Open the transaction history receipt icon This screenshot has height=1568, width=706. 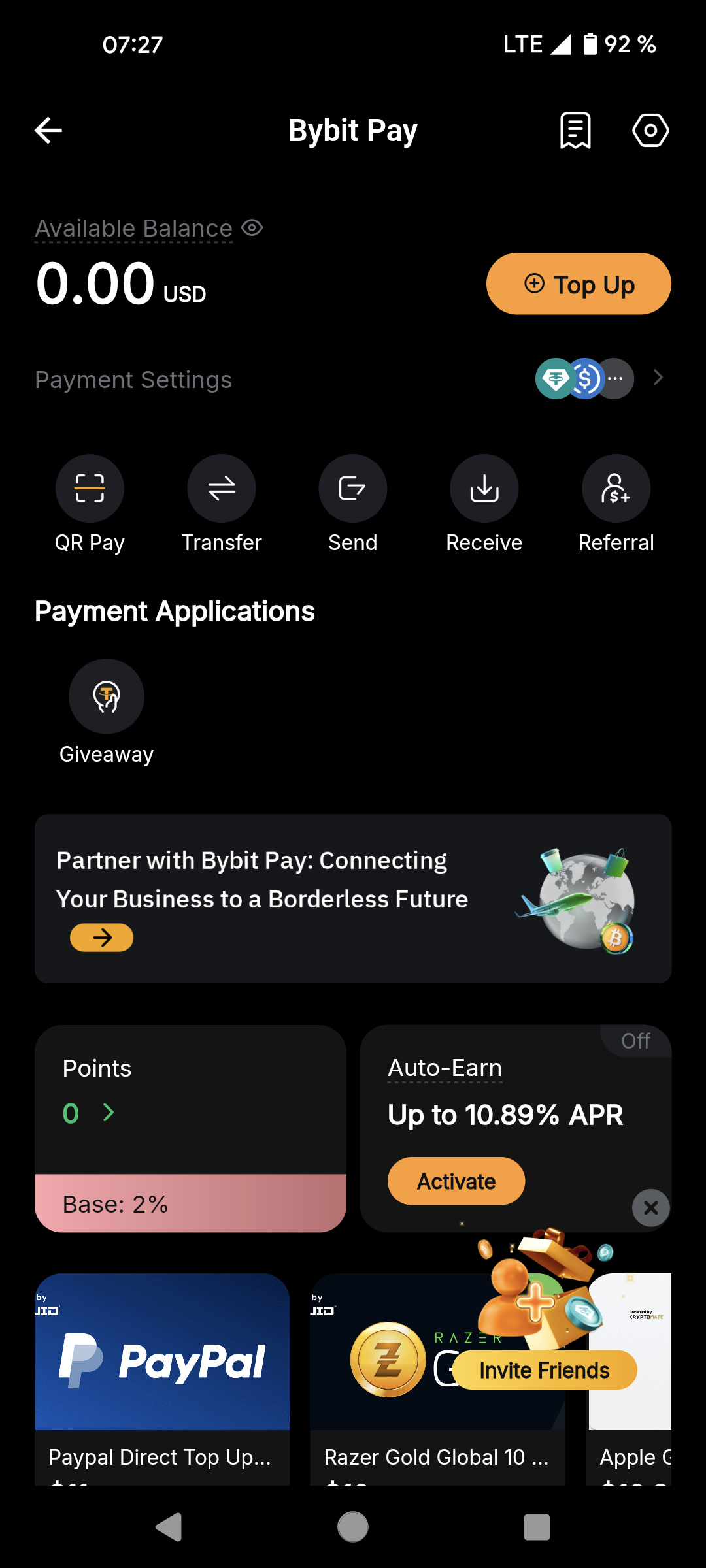pos(575,131)
